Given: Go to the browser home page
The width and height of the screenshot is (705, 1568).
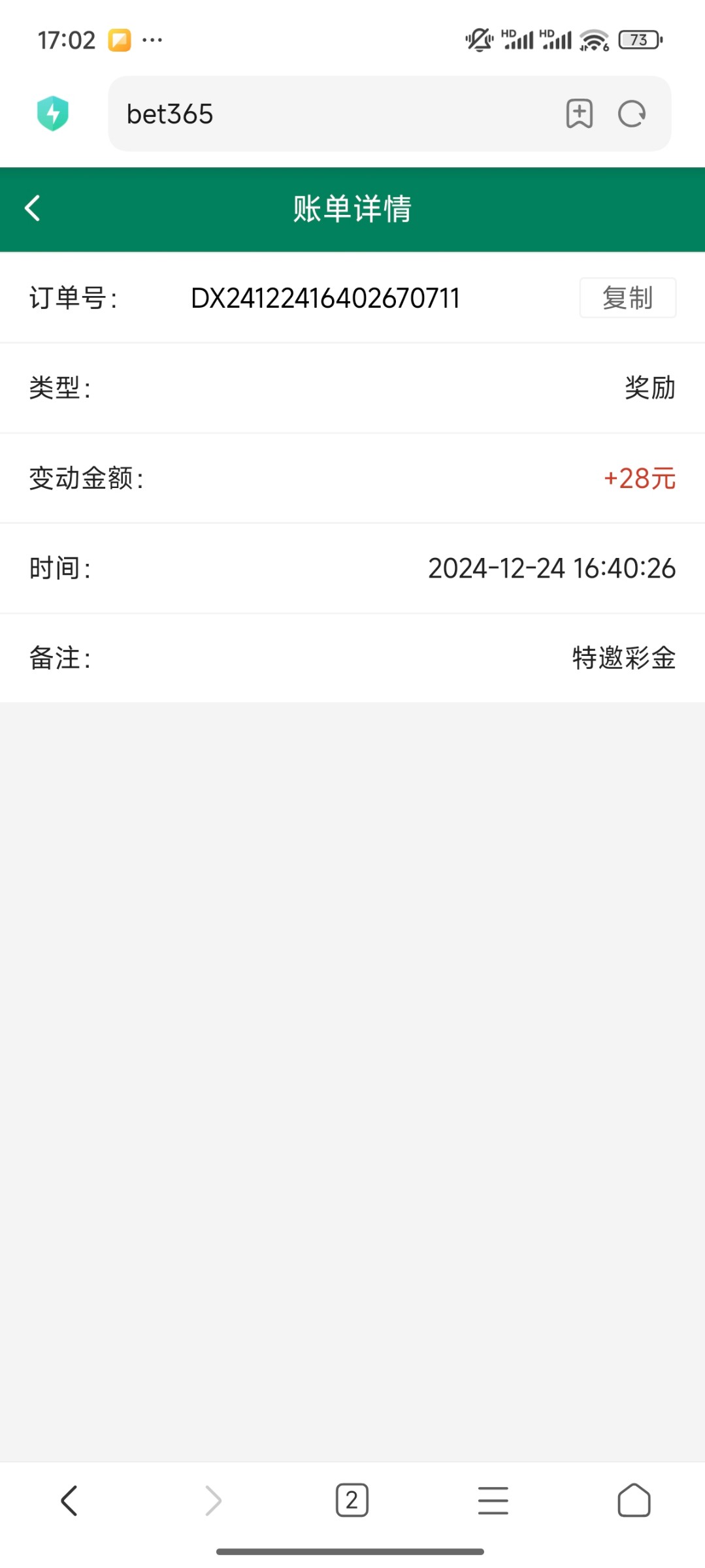Looking at the screenshot, I should [x=634, y=1500].
